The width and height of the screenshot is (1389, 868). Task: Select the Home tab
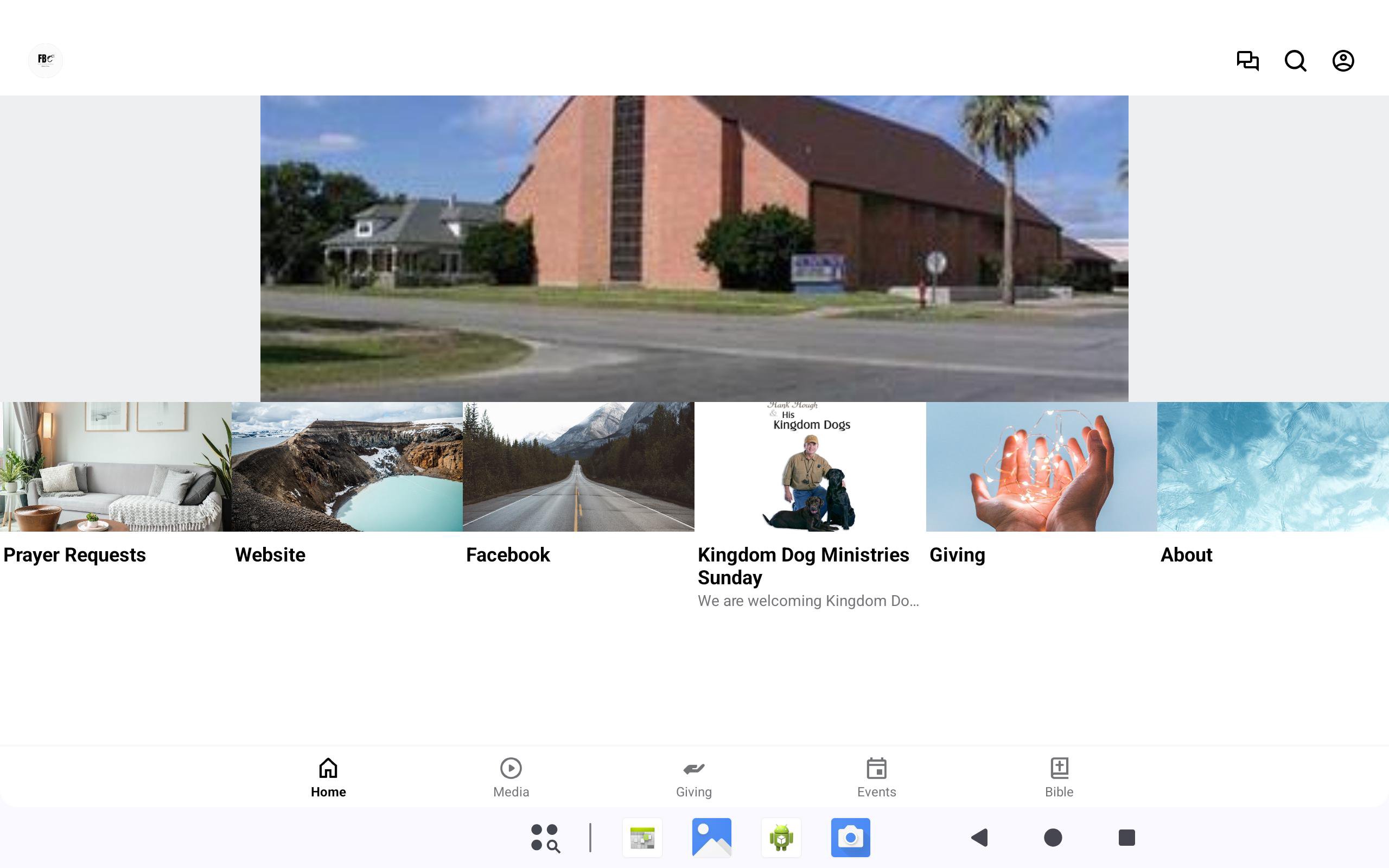tap(328, 777)
